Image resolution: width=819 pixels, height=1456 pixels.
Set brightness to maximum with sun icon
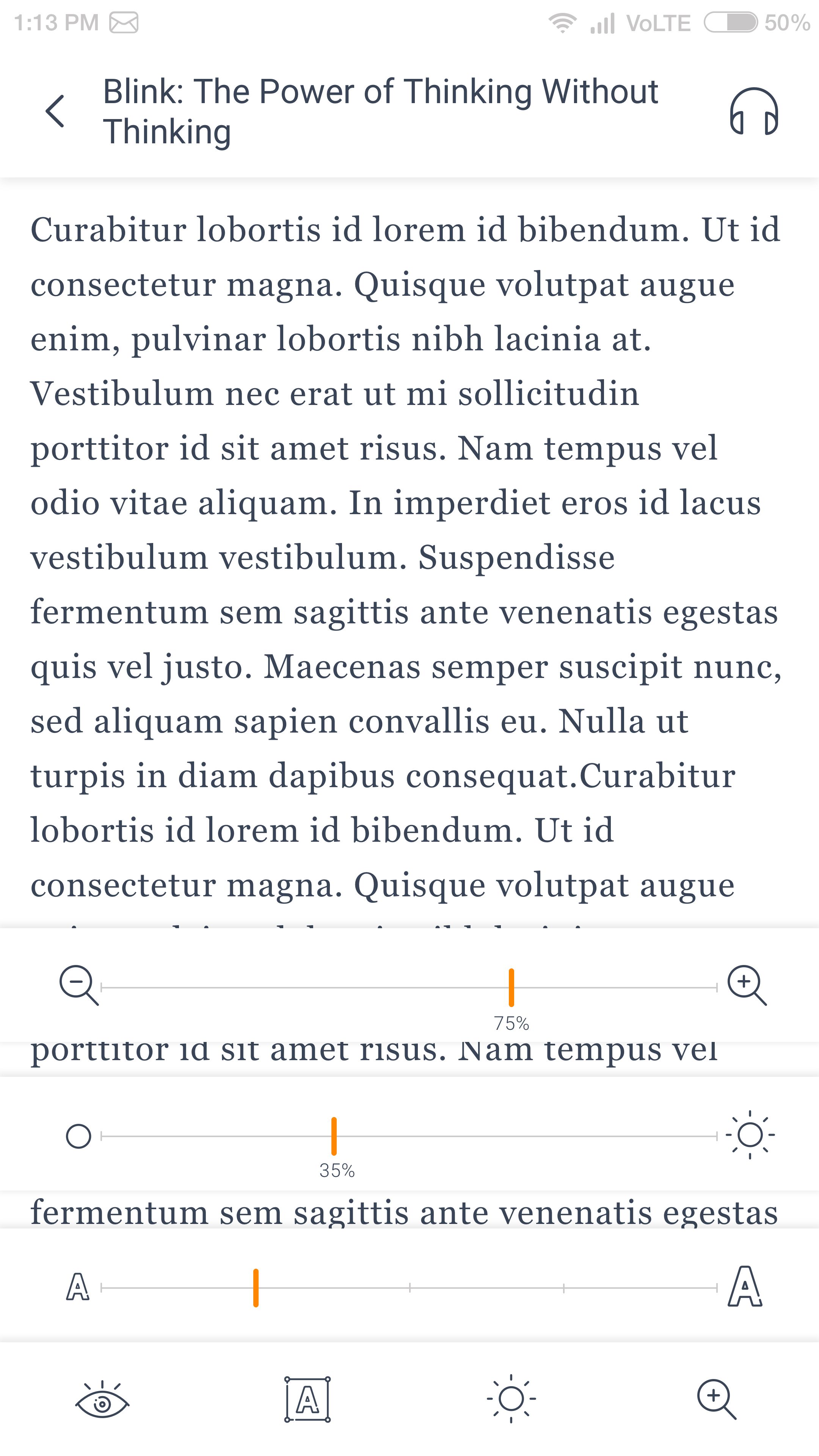click(750, 1135)
